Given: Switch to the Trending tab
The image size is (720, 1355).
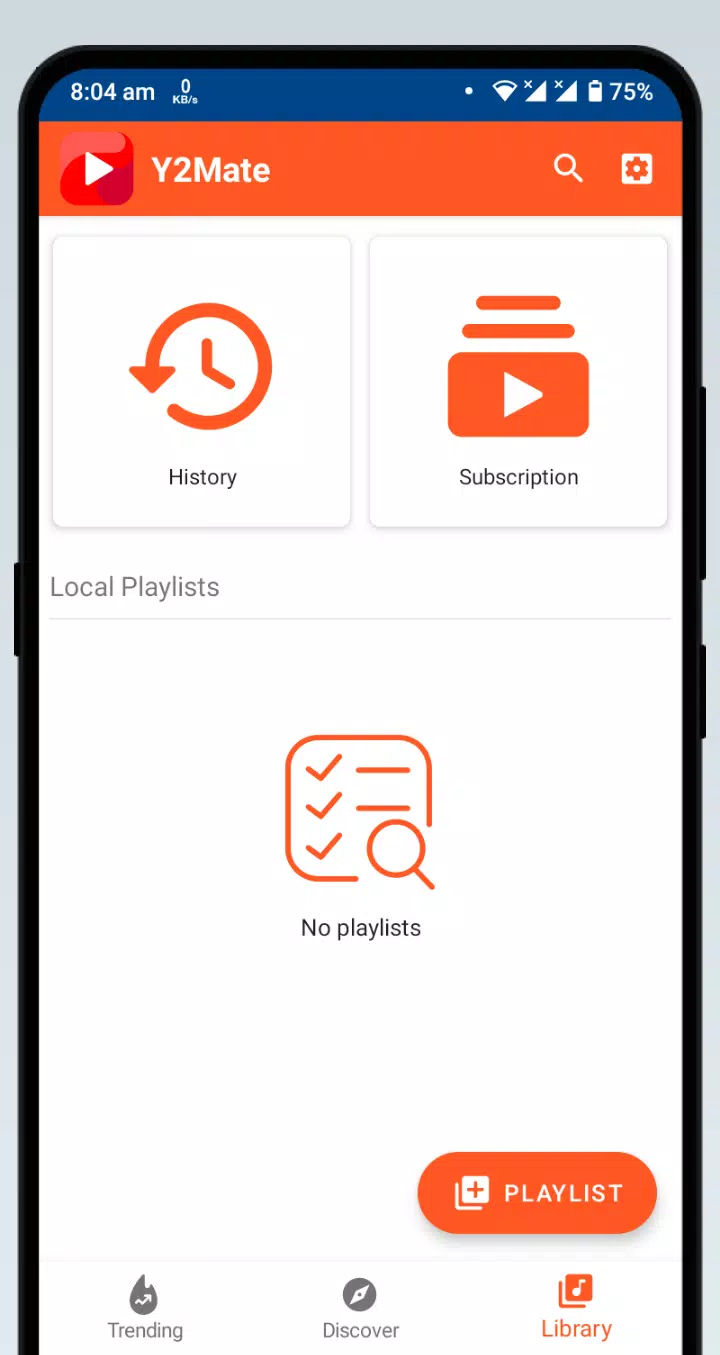Looking at the screenshot, I should pyautogui.click(x=145, y=1308).
